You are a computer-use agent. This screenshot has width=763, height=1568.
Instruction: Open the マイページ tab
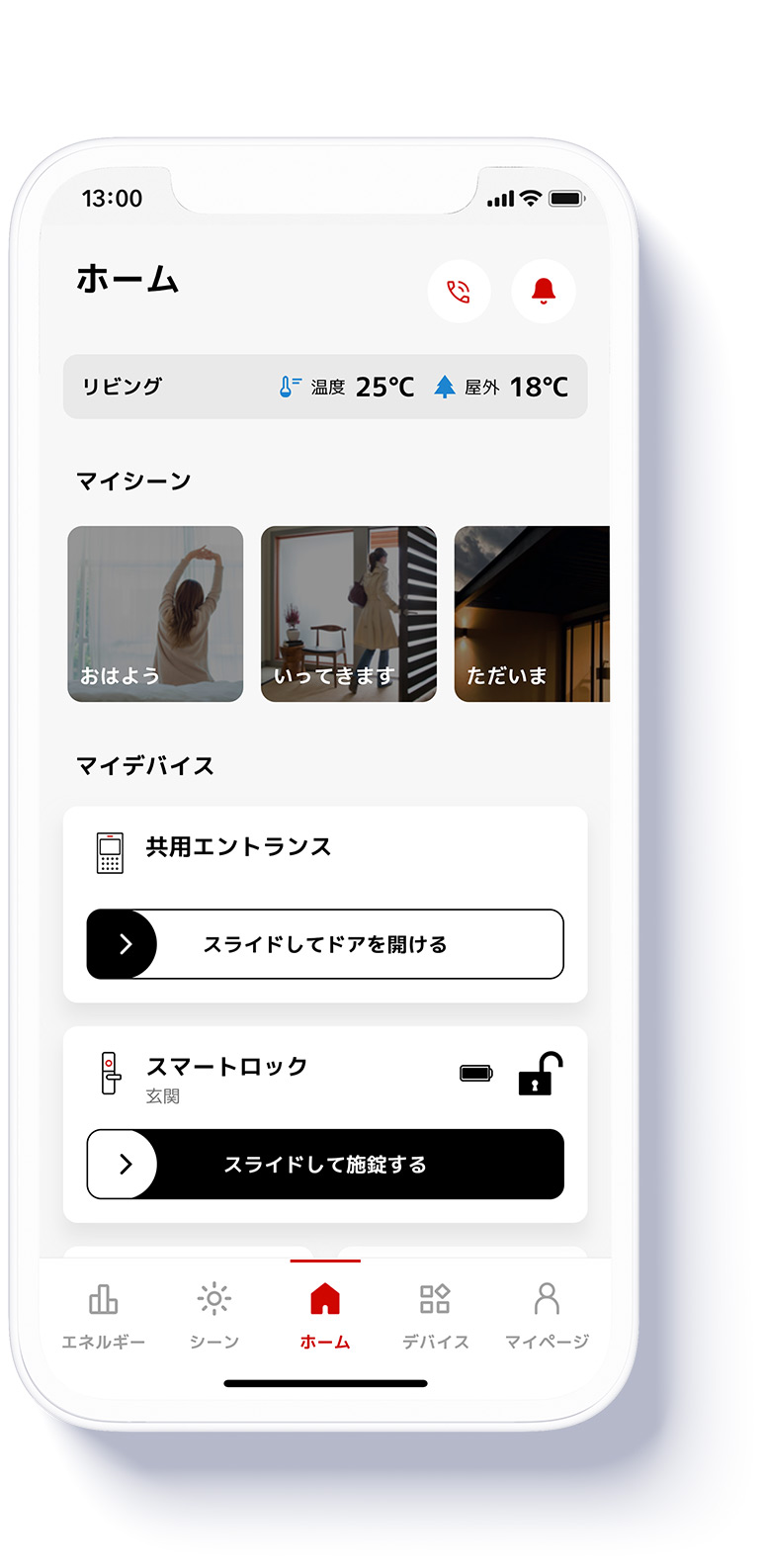[x=546, y=1315]
